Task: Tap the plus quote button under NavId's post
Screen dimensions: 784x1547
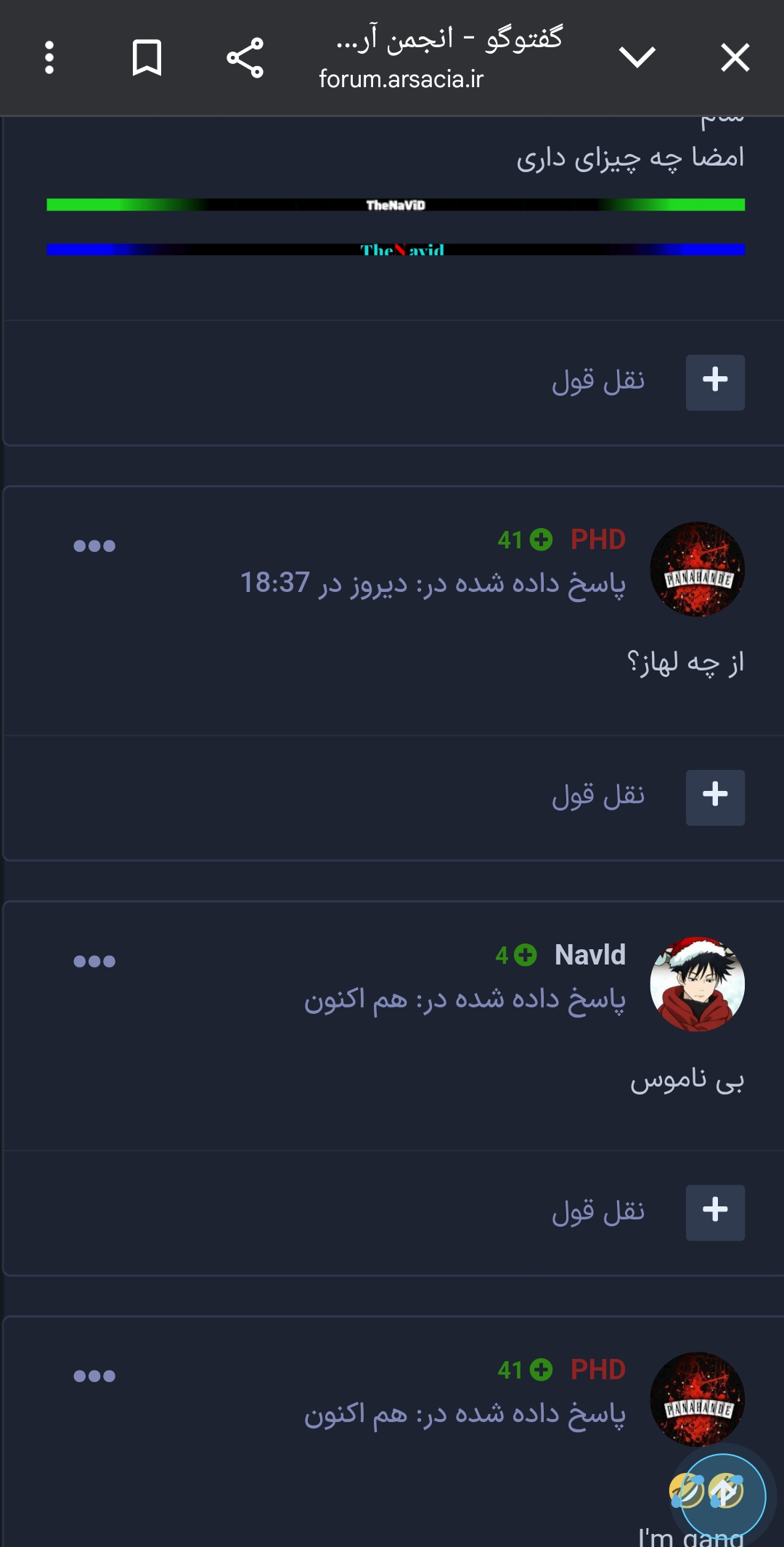Action: click(x=715, y=1210)
